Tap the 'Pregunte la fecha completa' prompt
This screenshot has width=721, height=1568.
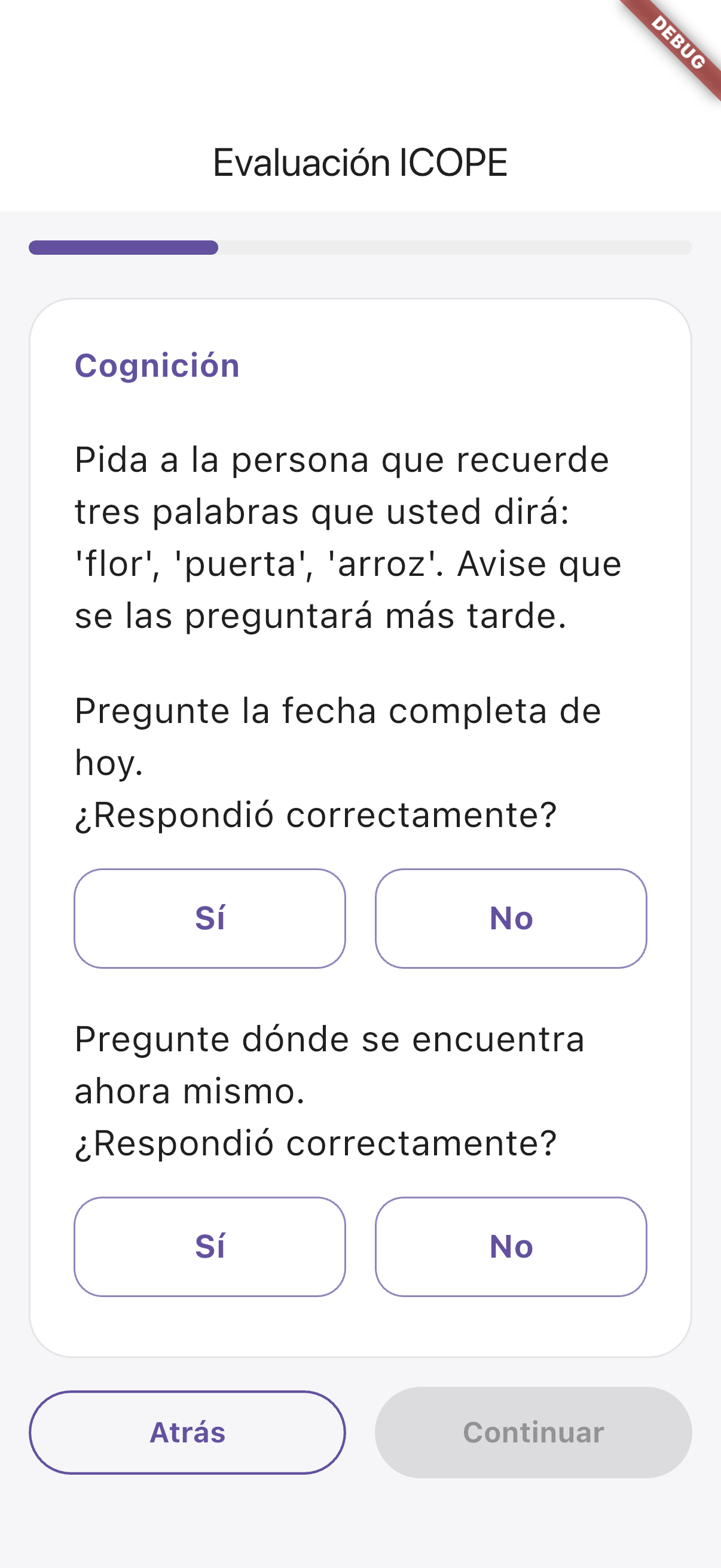pos(338,711)
